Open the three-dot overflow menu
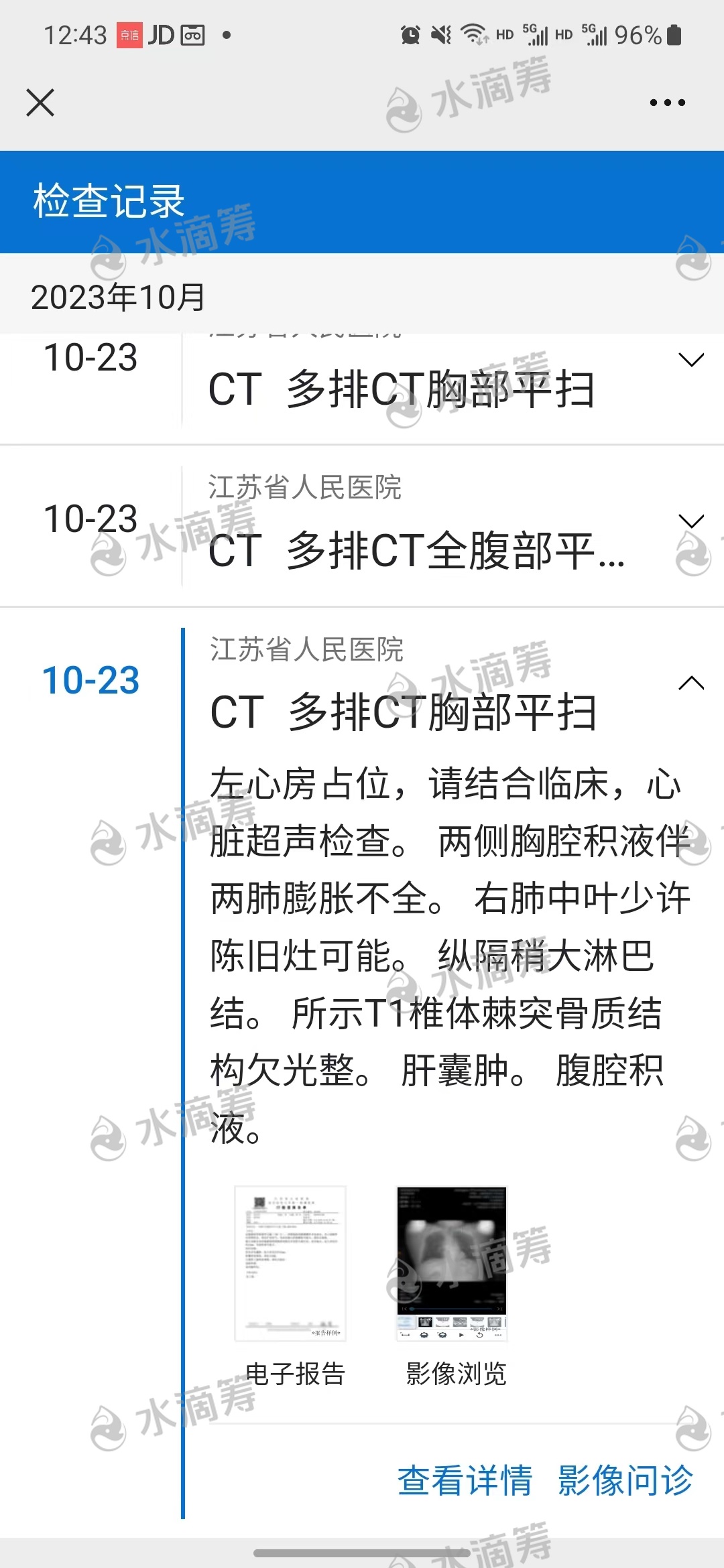724x1568 pixels. tap(667, 103)
